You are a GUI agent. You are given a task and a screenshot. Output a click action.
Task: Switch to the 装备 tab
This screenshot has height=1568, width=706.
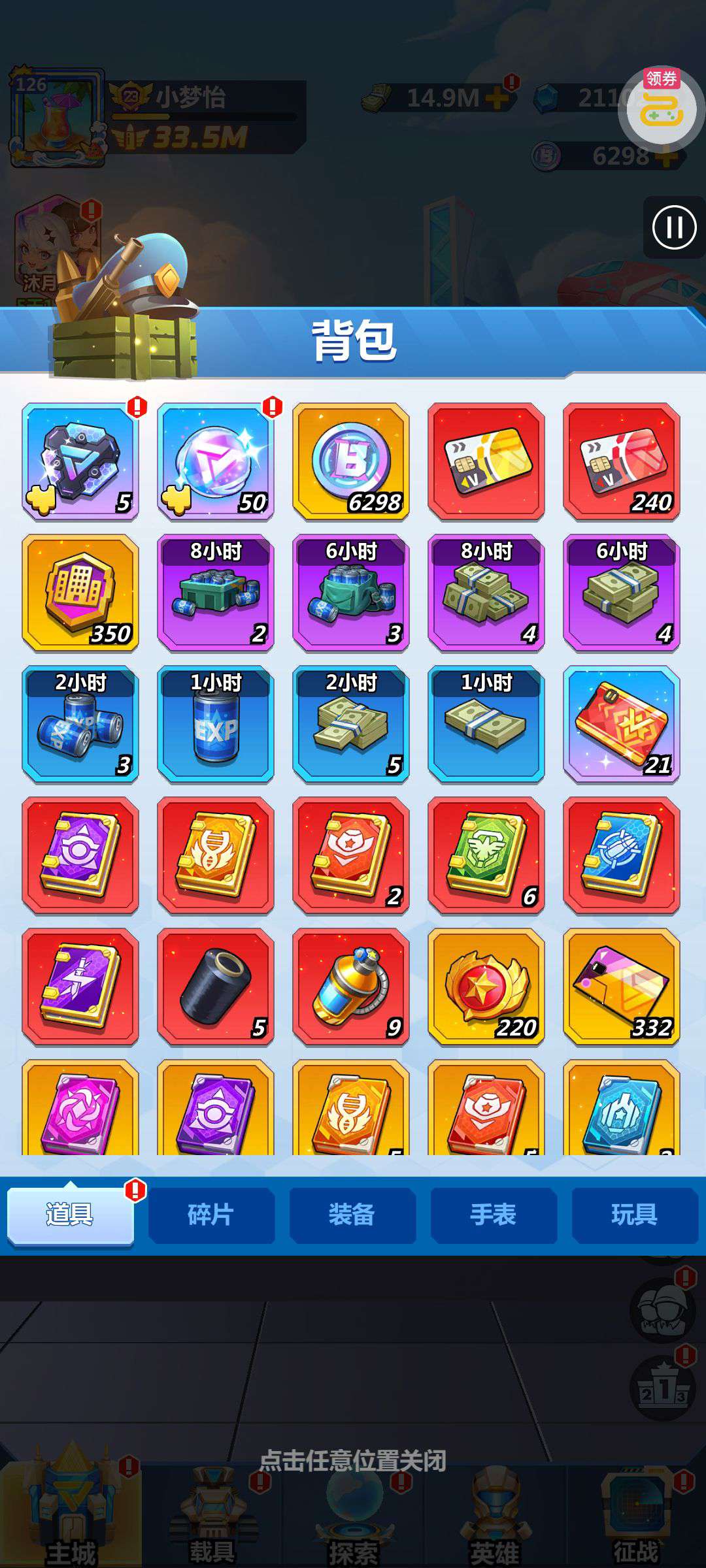[x=352, y=1215]
